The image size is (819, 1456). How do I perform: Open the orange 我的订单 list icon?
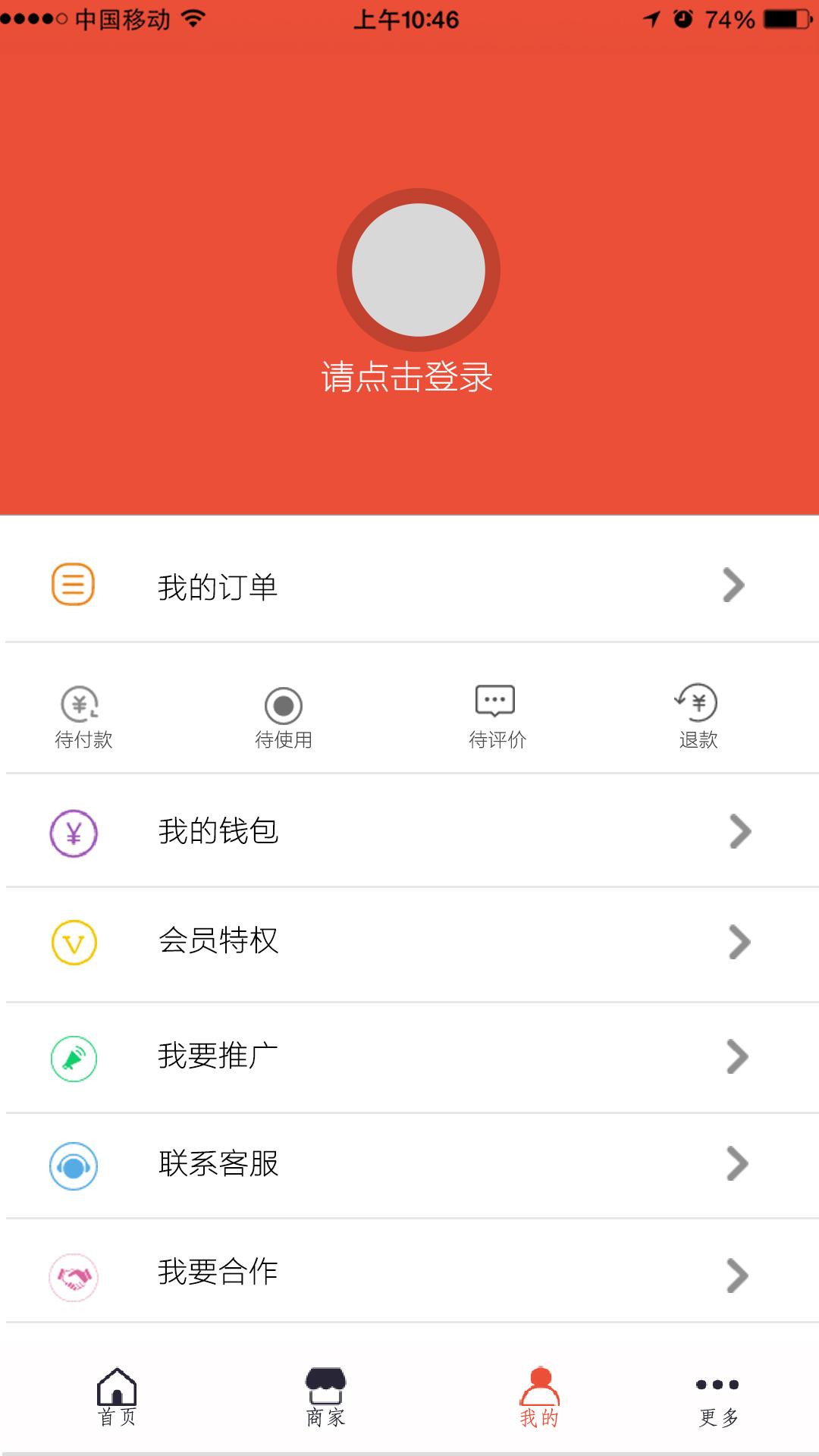pos(72,584)
